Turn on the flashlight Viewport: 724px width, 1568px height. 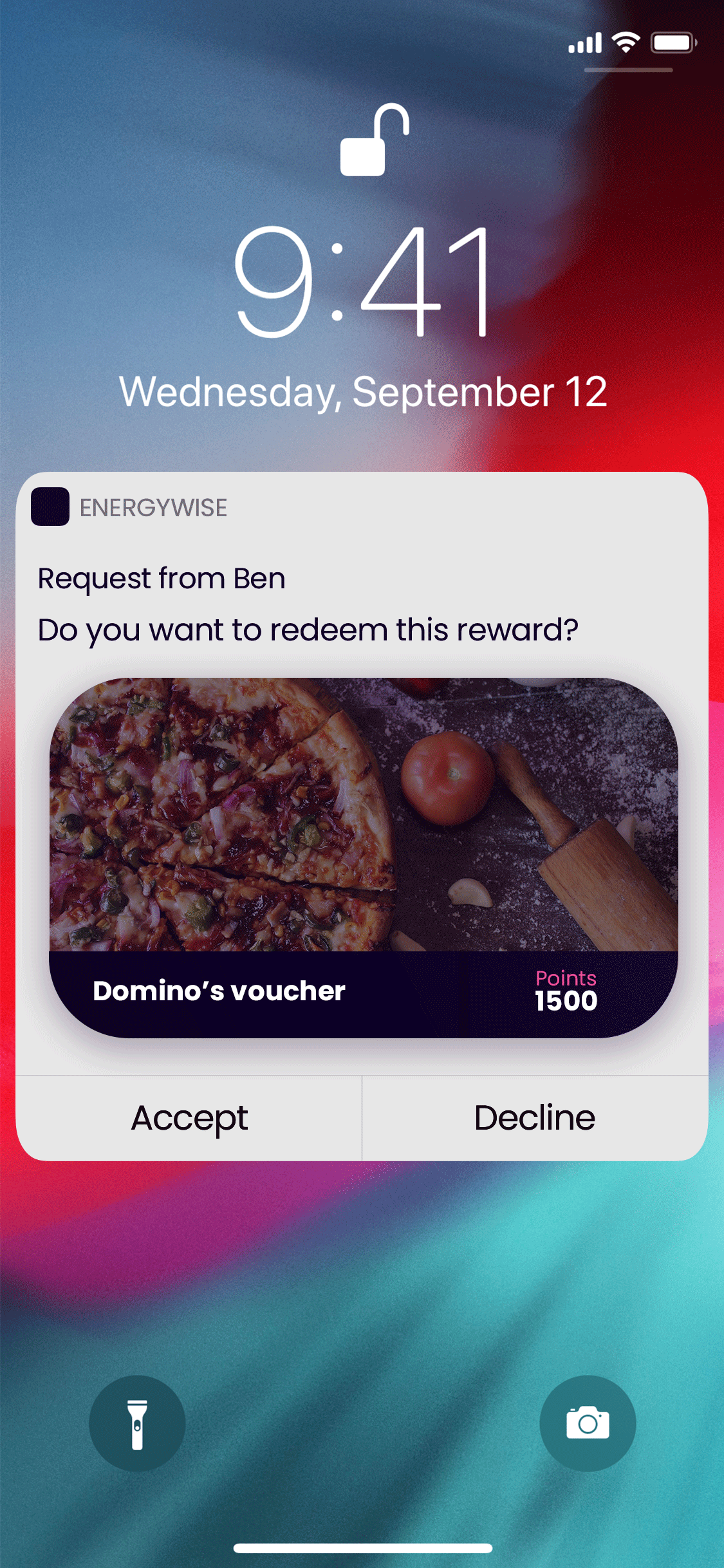(137, 1423)
